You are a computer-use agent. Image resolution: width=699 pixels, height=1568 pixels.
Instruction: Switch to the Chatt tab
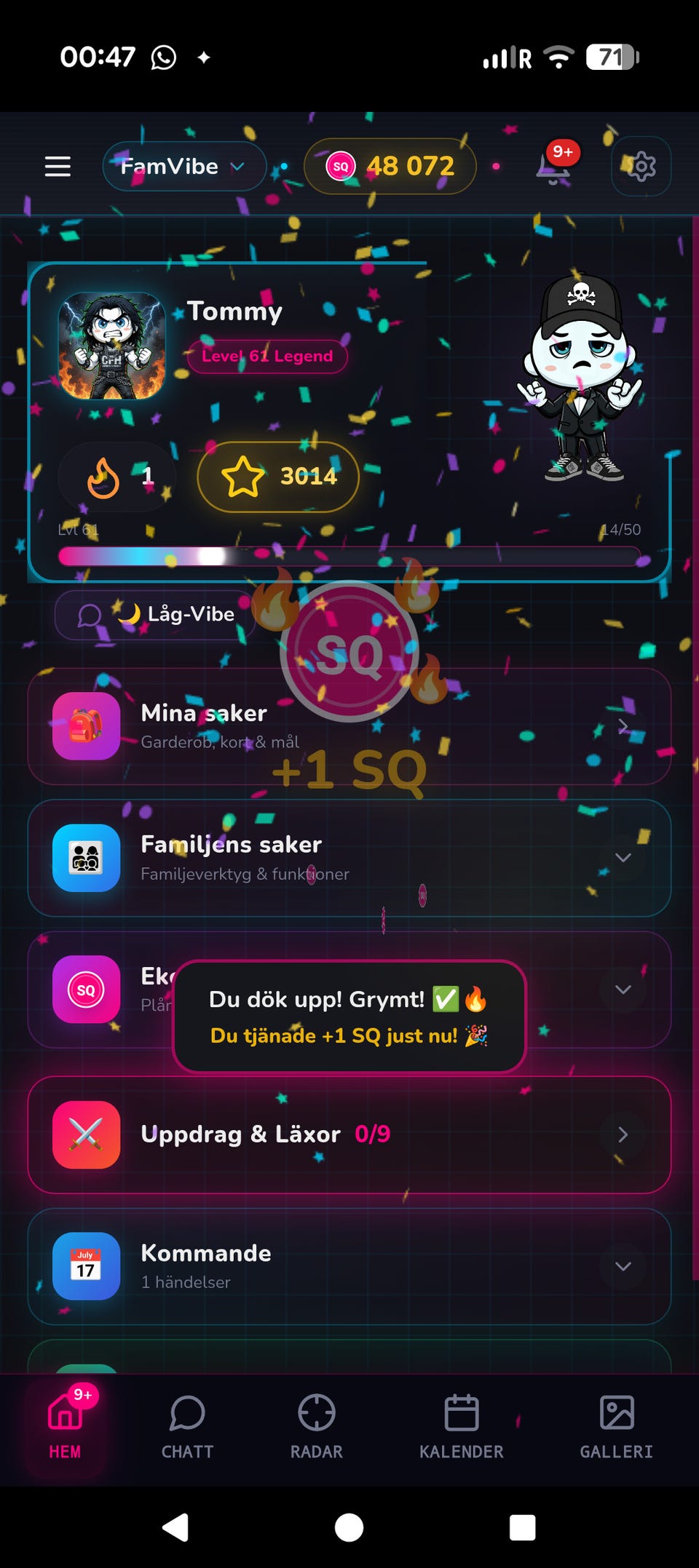[187, 1427]
